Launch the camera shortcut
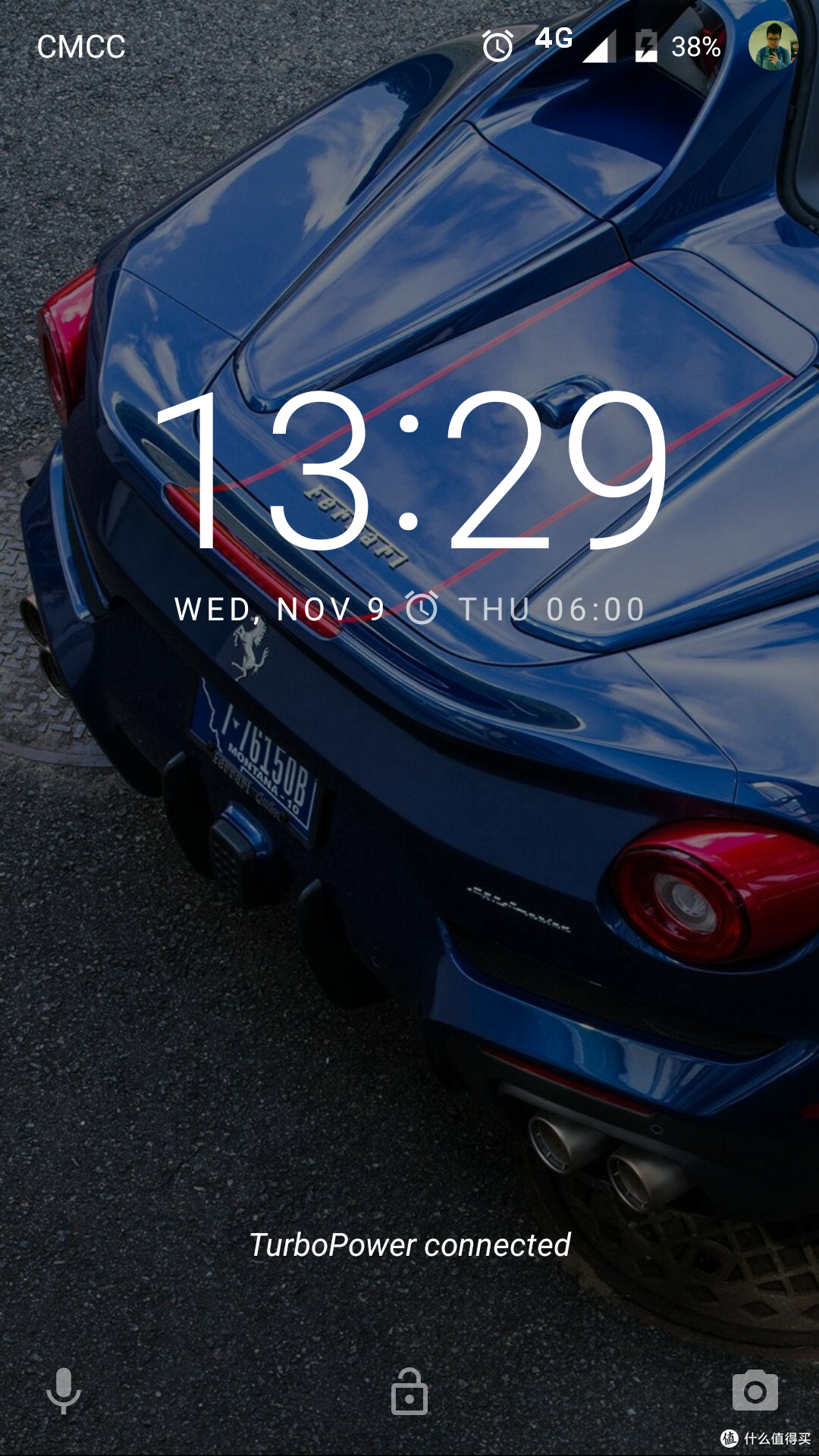The width and height of the screenshot is (819, 1456). tap(755, 1391)
